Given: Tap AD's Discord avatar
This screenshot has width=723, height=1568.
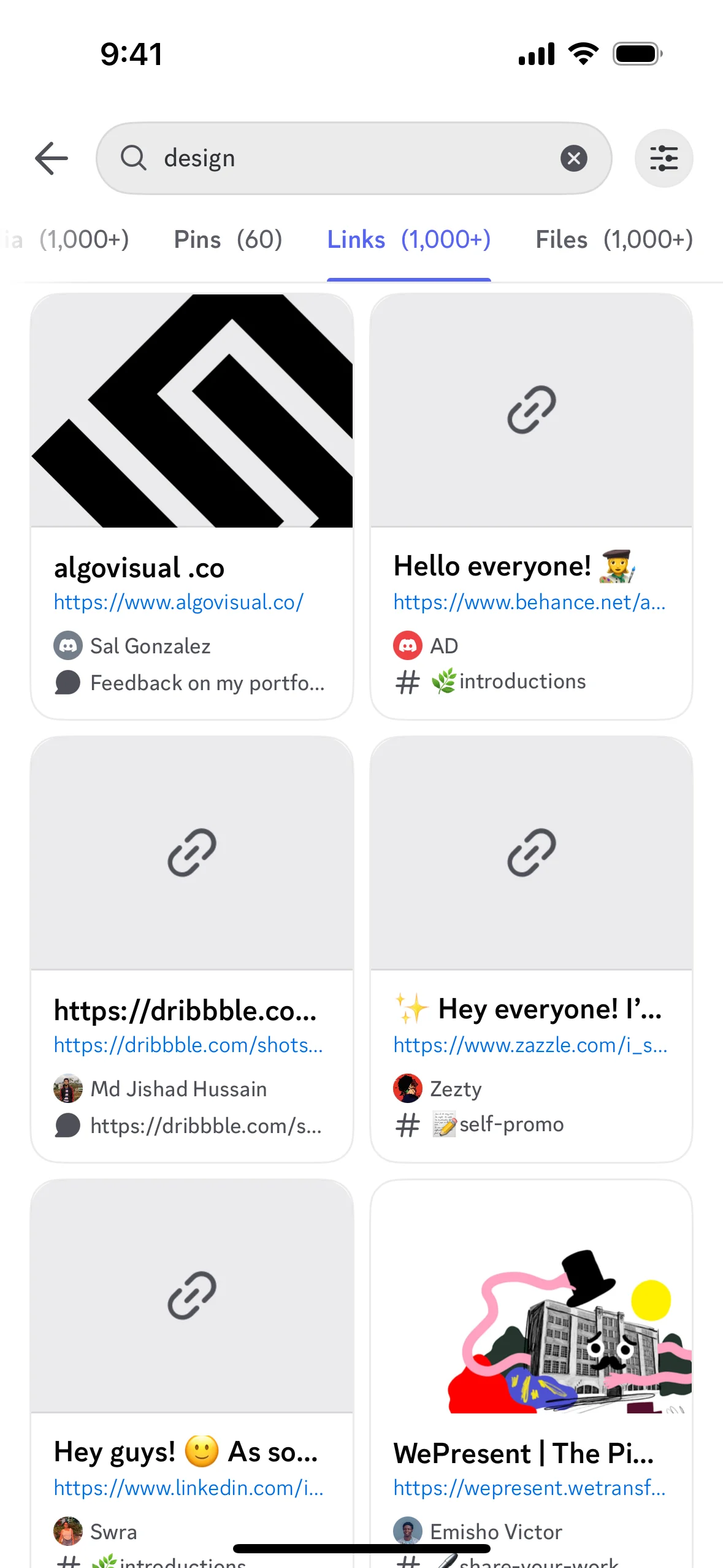Looking at the screenshot, I should point(408,645).
